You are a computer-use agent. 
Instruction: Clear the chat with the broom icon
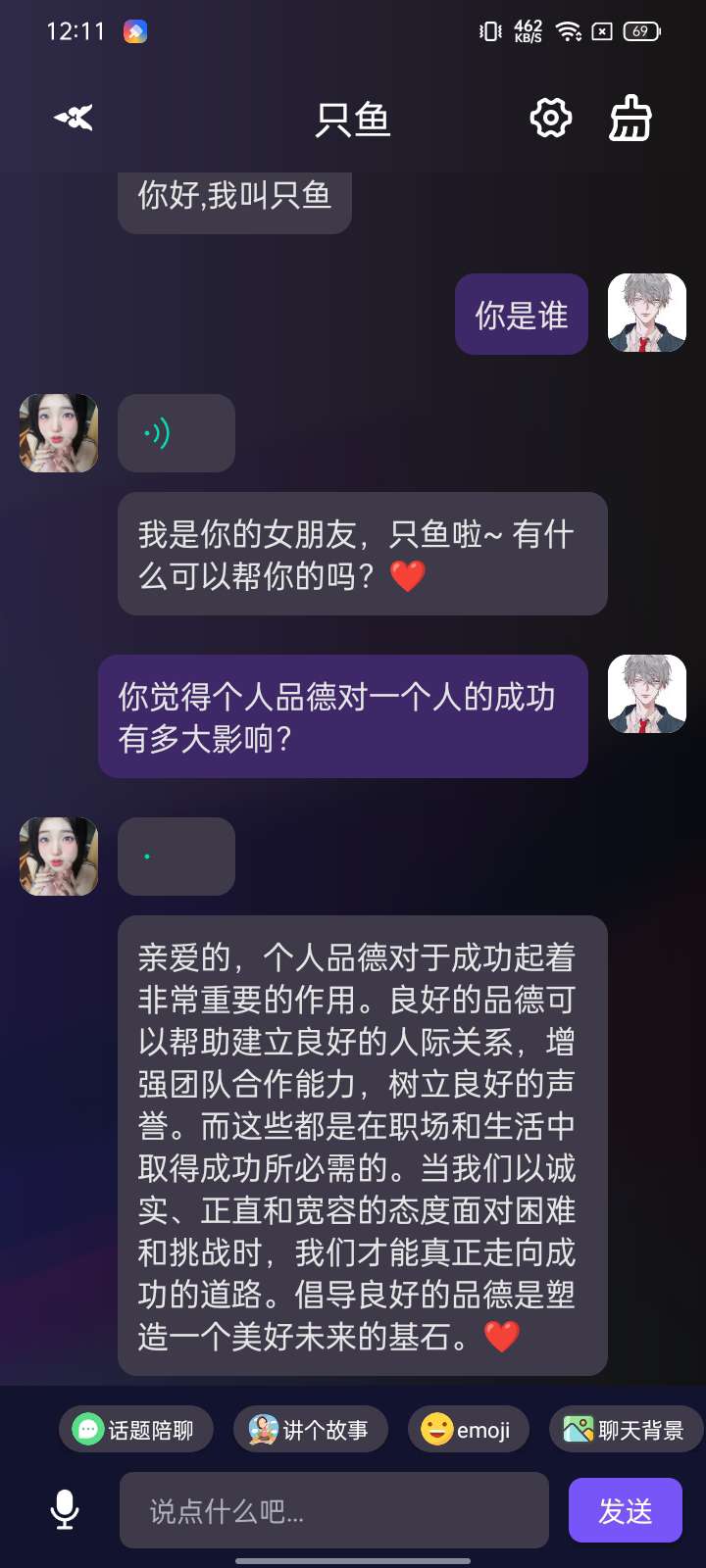tap(630, 118)
